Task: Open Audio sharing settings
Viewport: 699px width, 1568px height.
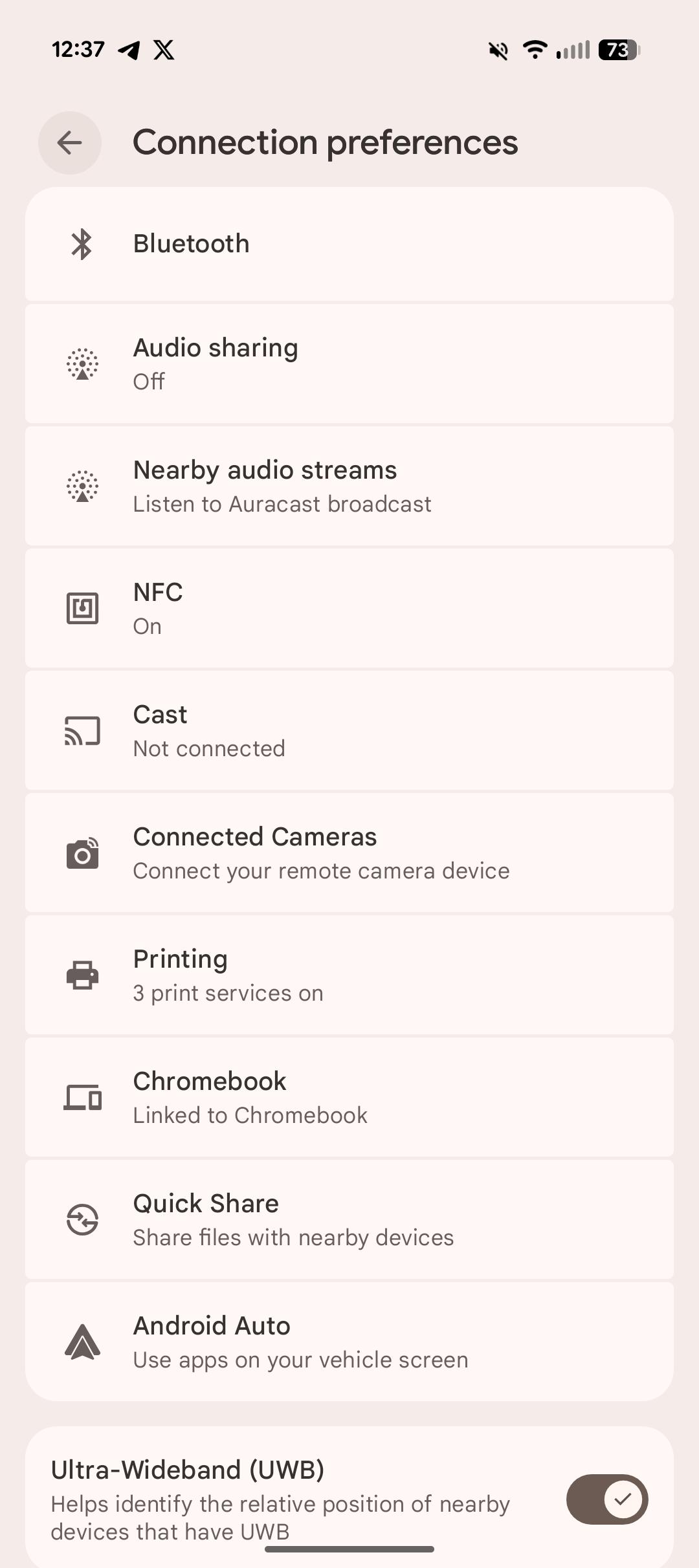Action: (349, 364)
